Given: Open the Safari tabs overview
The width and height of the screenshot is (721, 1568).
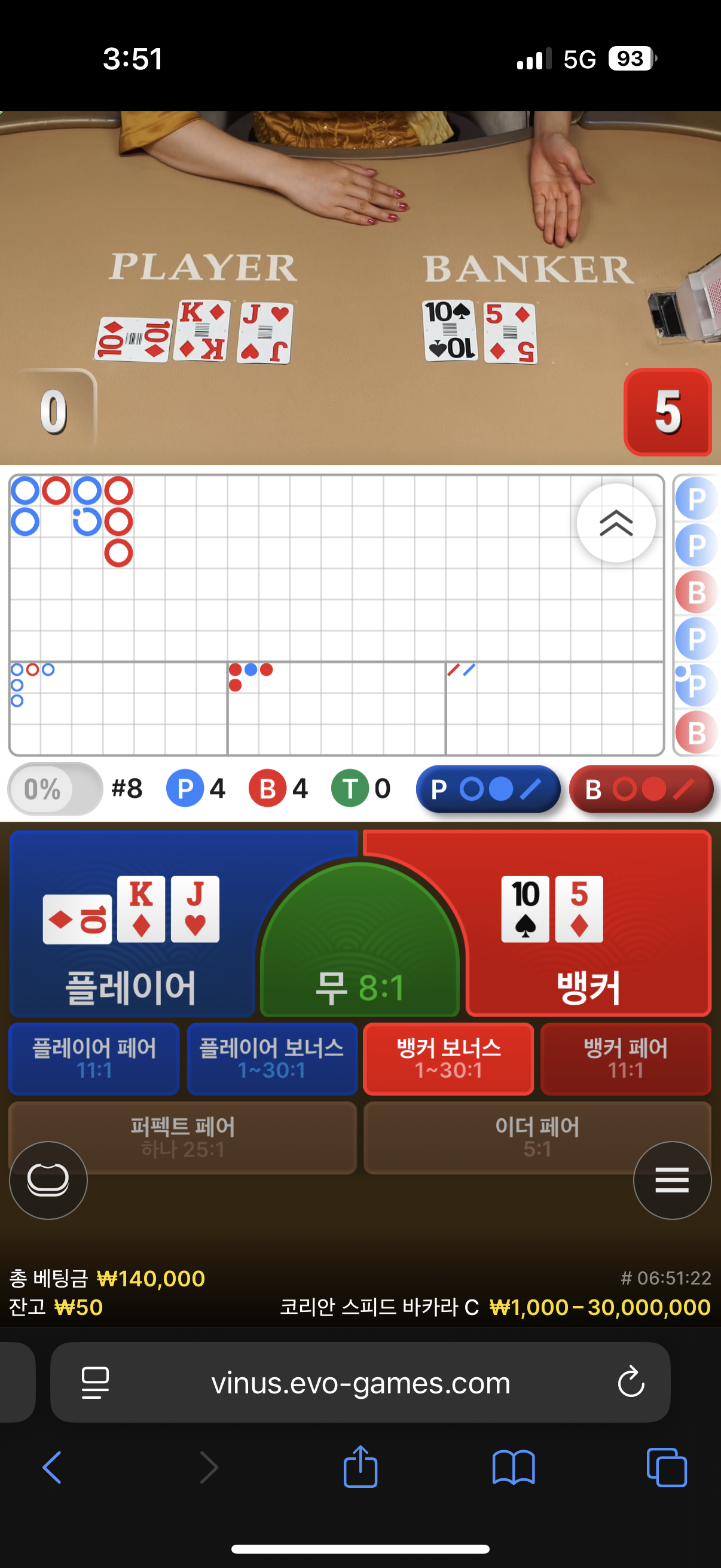Looking at the screenshot, I should (666, 1467).
